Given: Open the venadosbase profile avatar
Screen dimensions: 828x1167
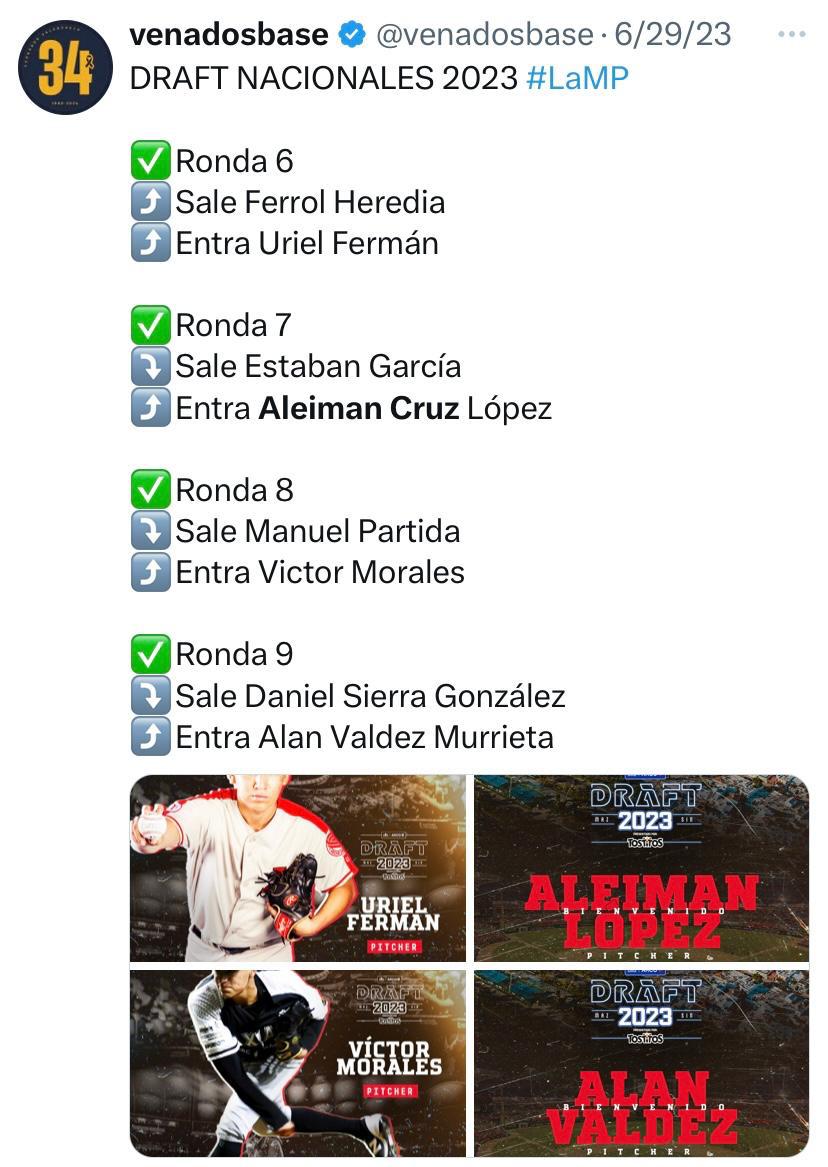Looking at the screenshot, I should [65, 67].
